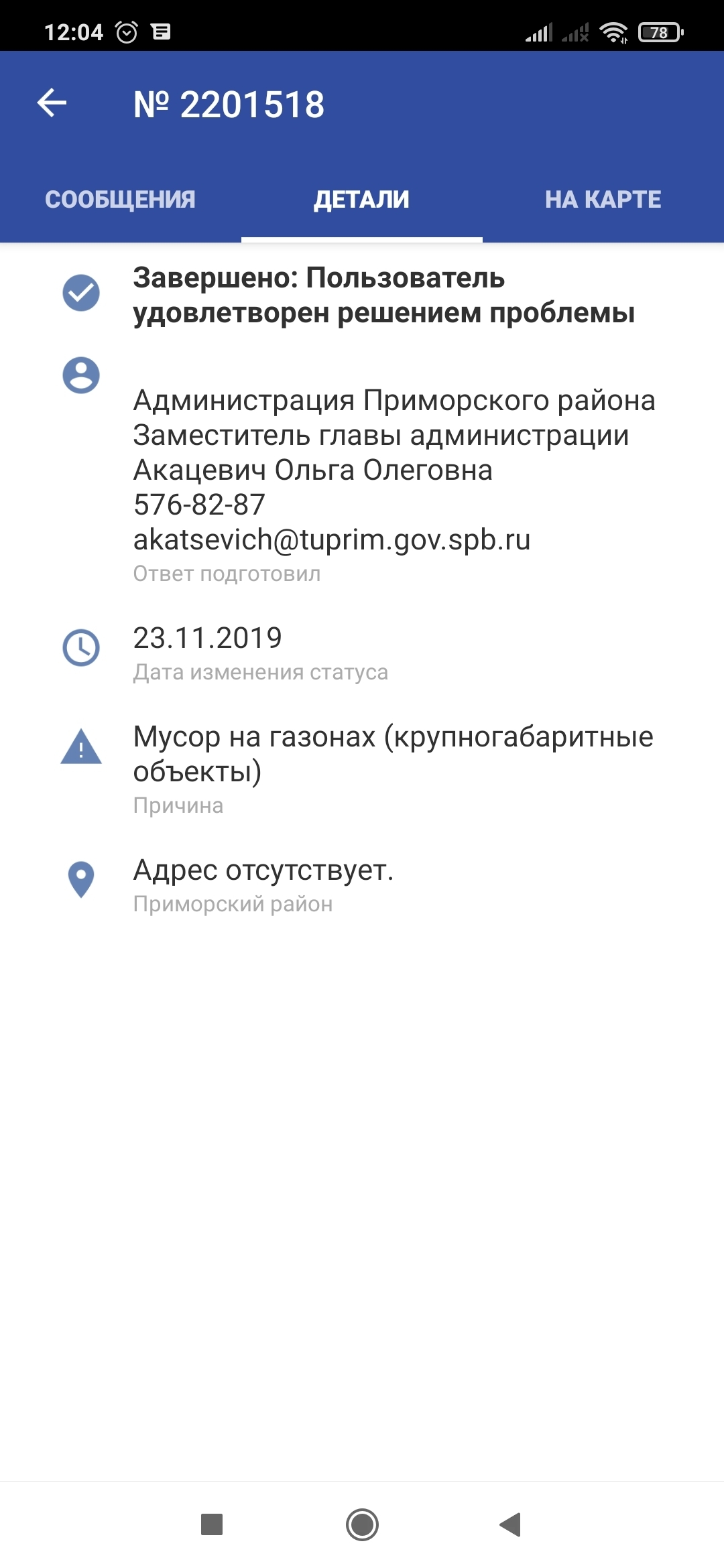This screenshot has width=724, height=1568.
Task: Open the На карте tab
Action: 603,200
